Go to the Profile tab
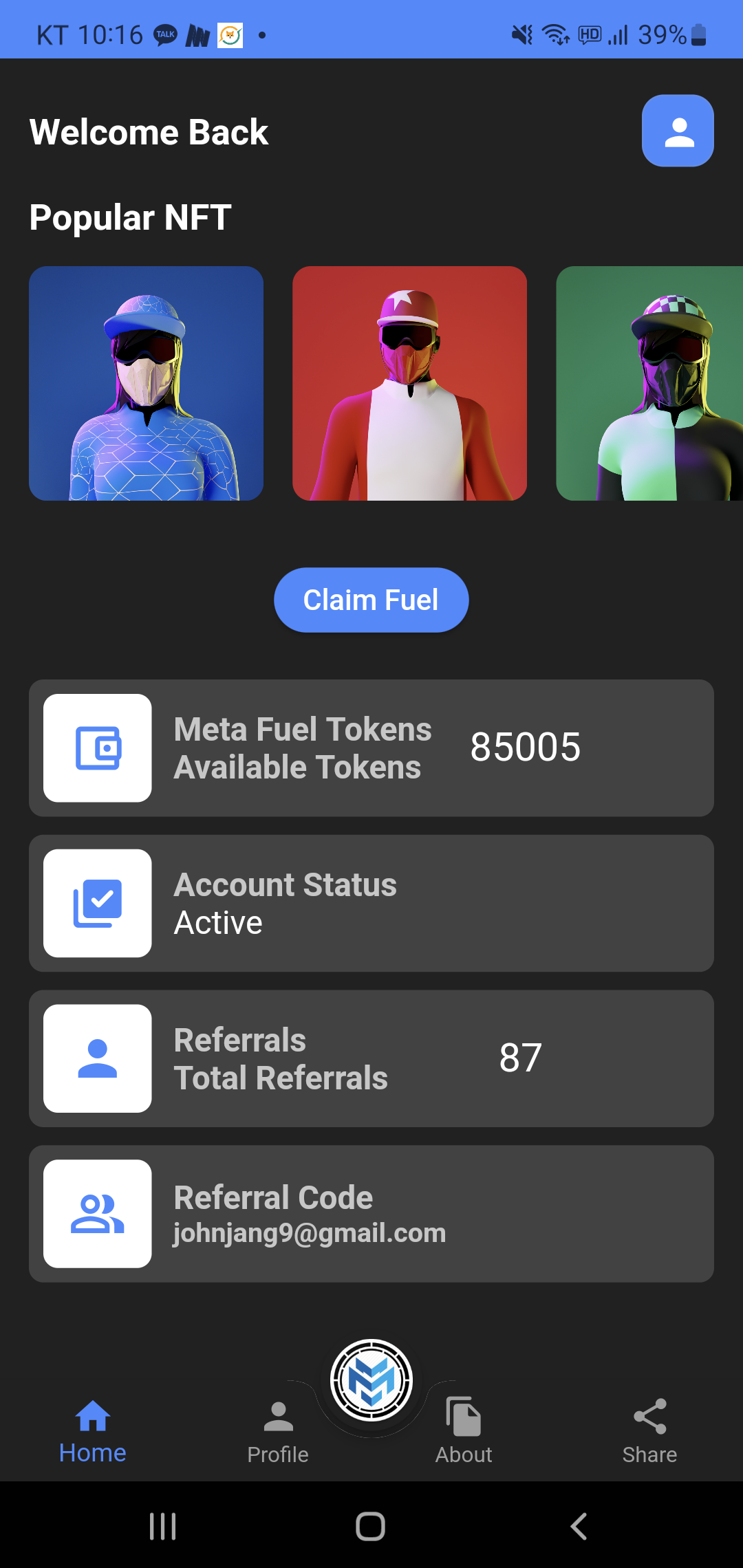The width and height of the screenshot is (743, 1568). tap(278, 1432)
